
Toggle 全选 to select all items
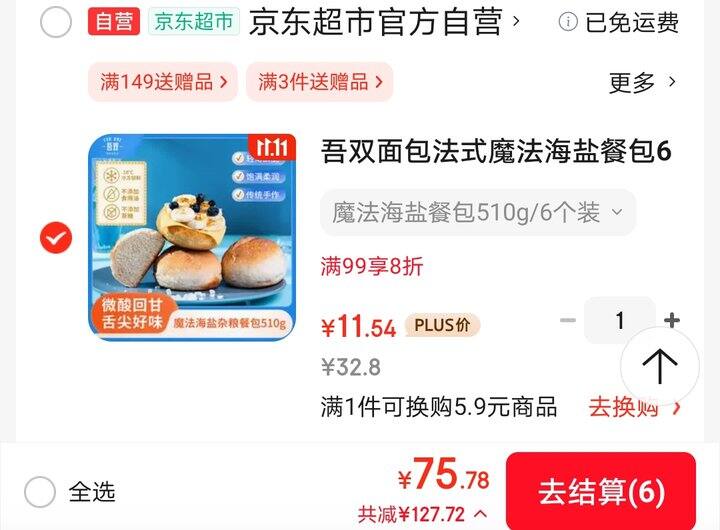tap(70, 492)
